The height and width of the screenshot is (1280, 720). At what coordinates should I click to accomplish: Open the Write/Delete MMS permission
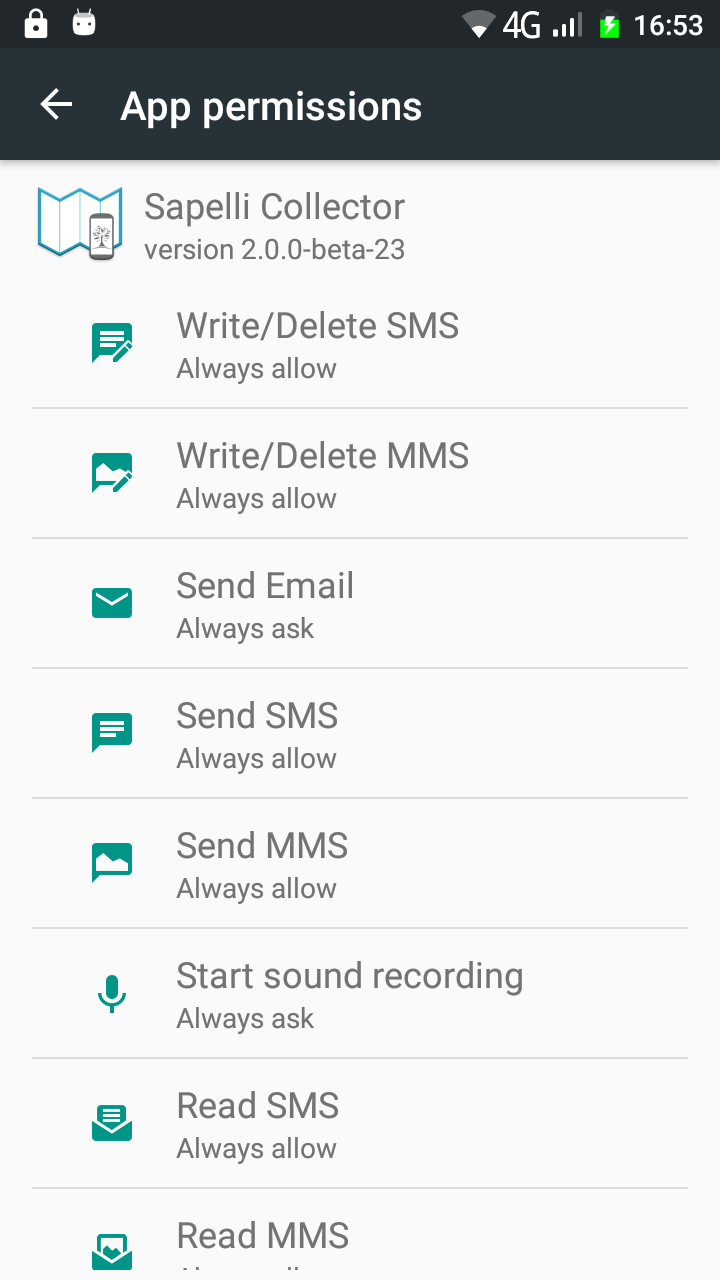360,474
